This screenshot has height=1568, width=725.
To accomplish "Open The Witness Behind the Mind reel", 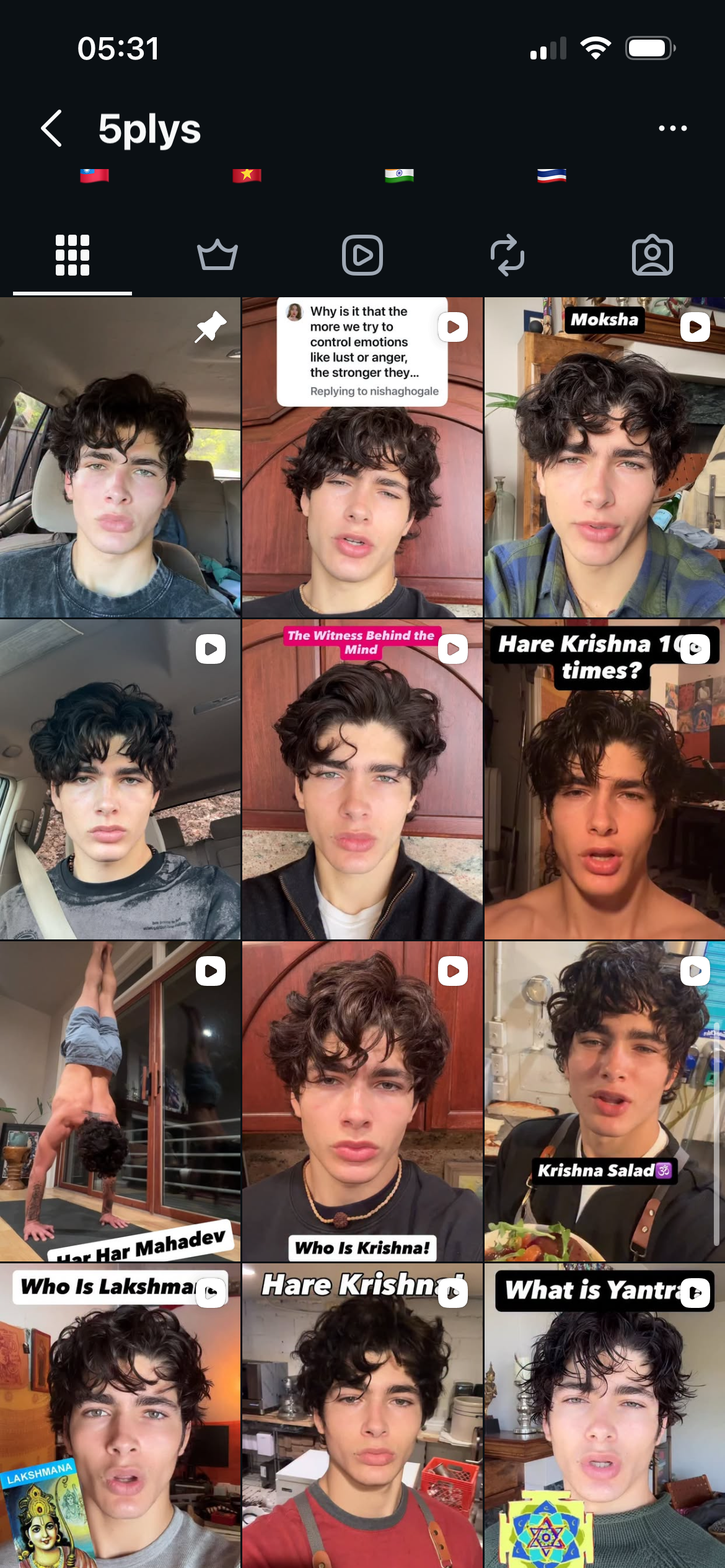I will coord(362,780).
